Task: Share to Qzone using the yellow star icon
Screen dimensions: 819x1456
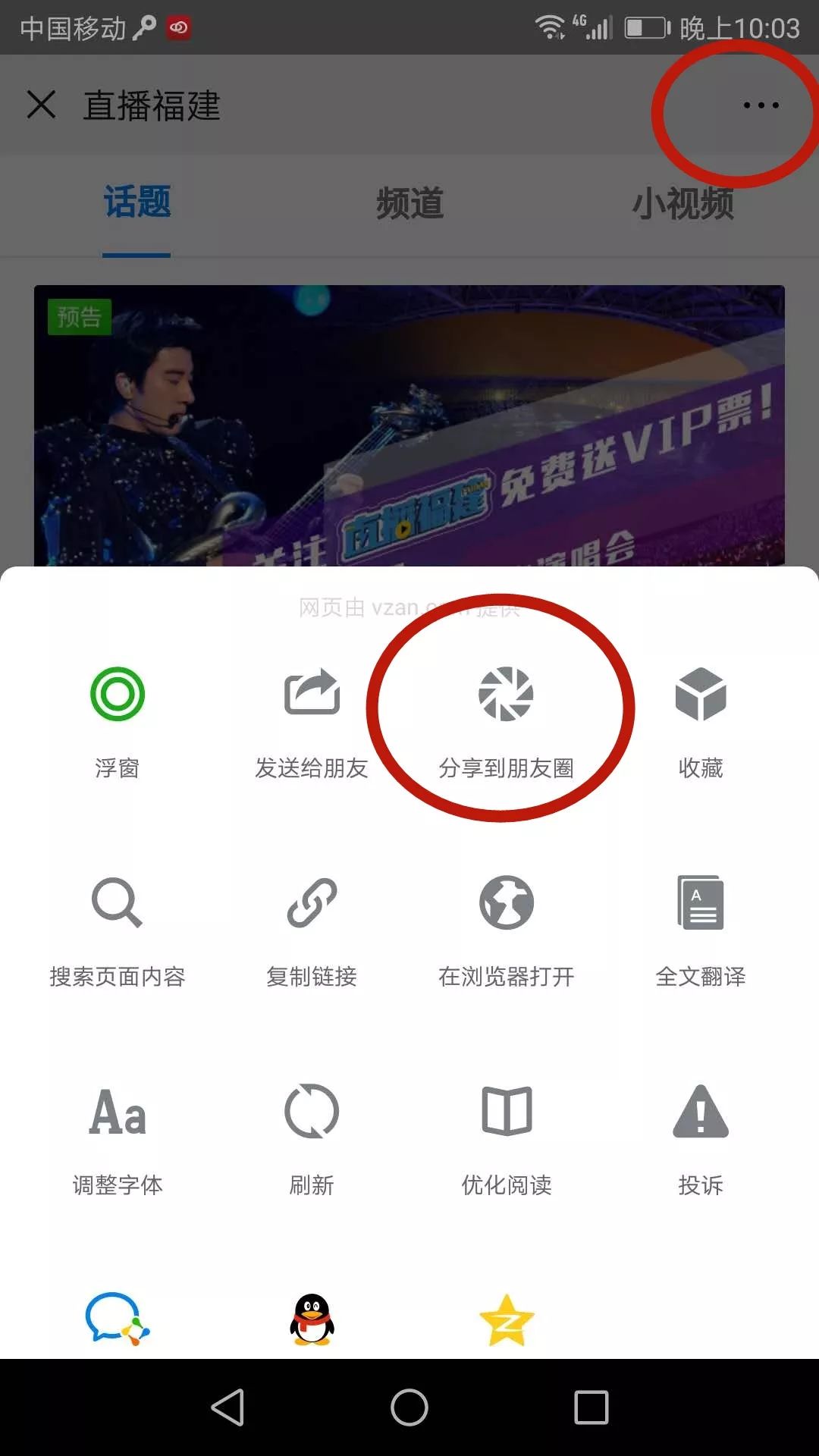Action: (x=507, y=1319)
